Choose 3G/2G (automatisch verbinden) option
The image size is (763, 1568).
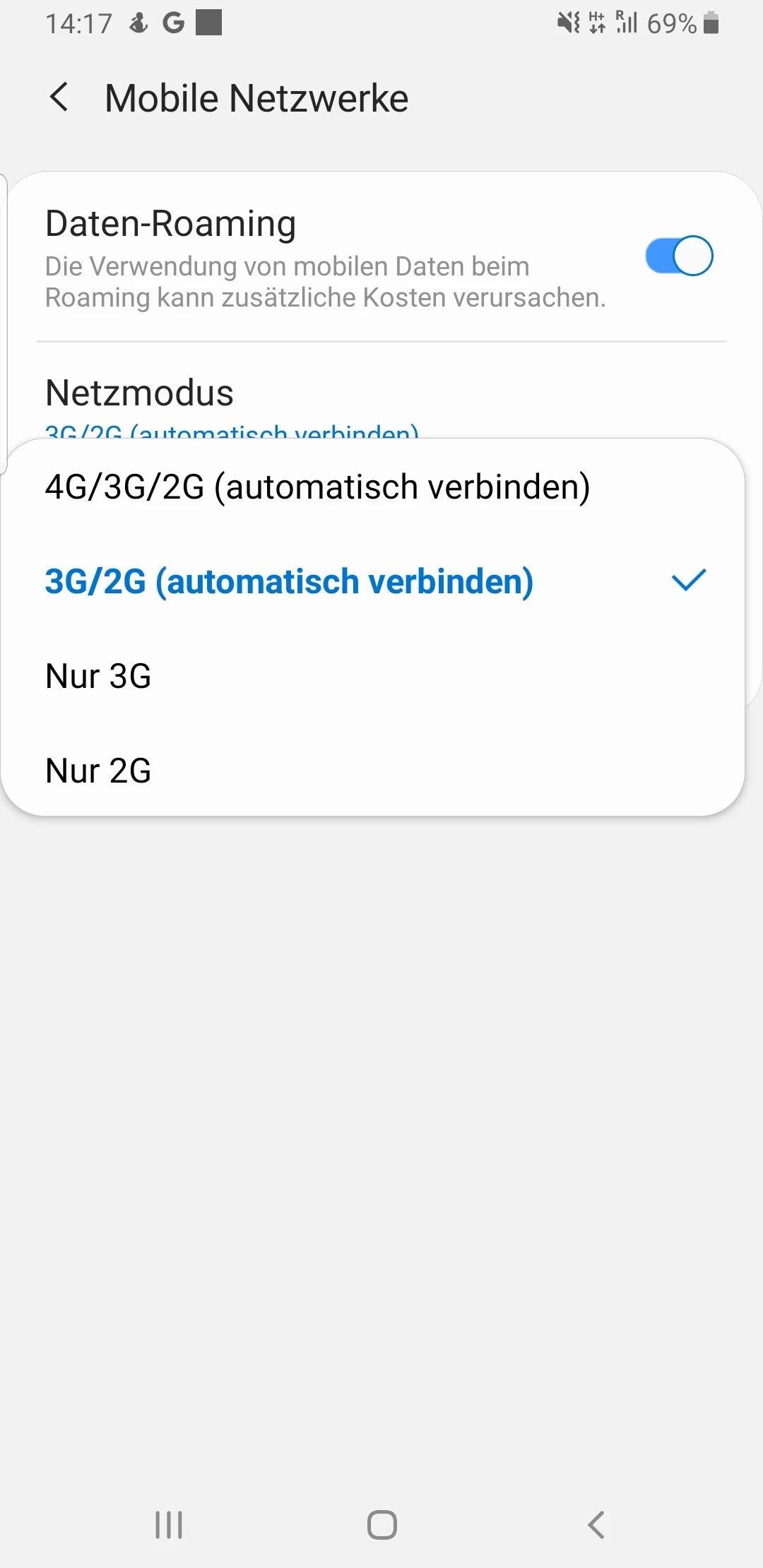pyautogui.click(x=290, y=581)
